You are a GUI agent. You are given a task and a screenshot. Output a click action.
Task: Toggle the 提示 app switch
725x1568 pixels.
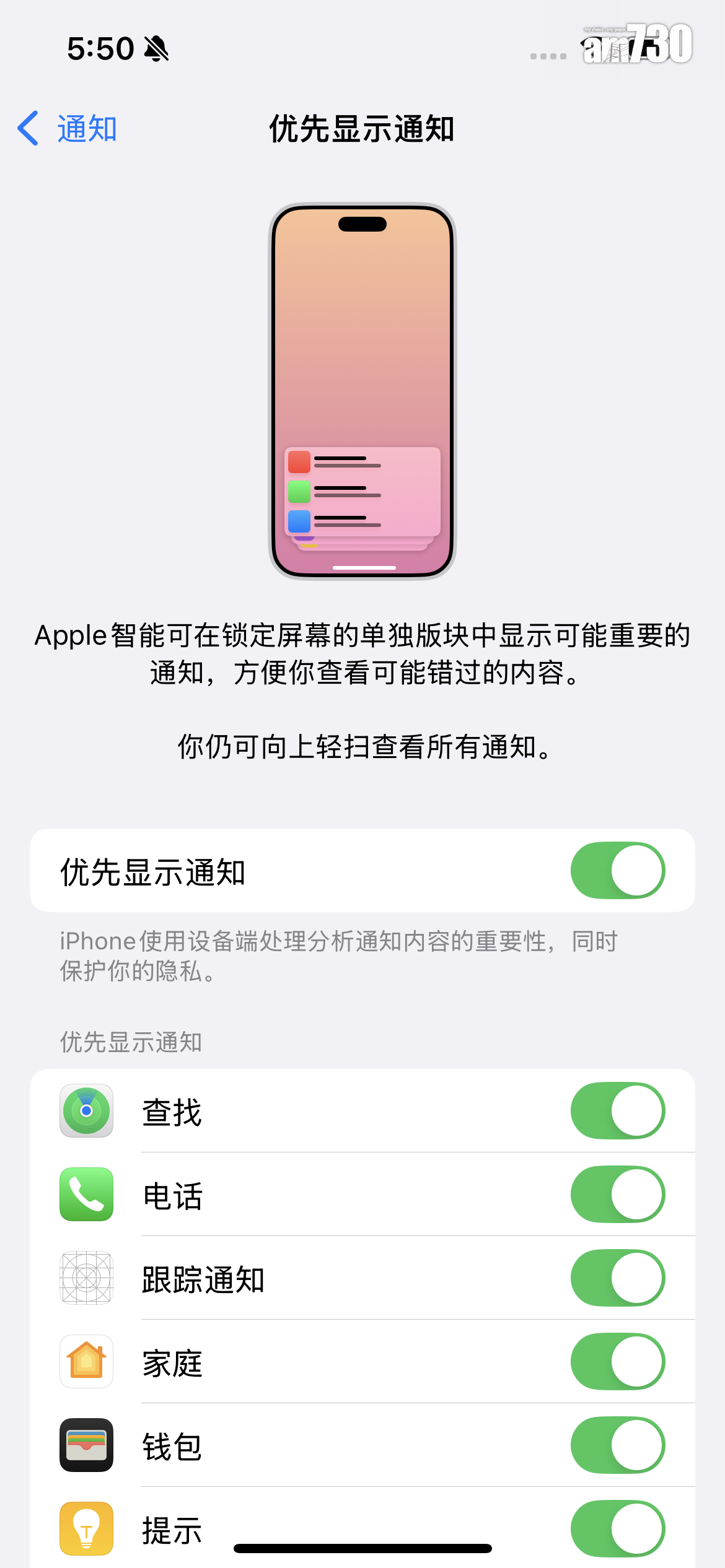(x=617, y=1528)
